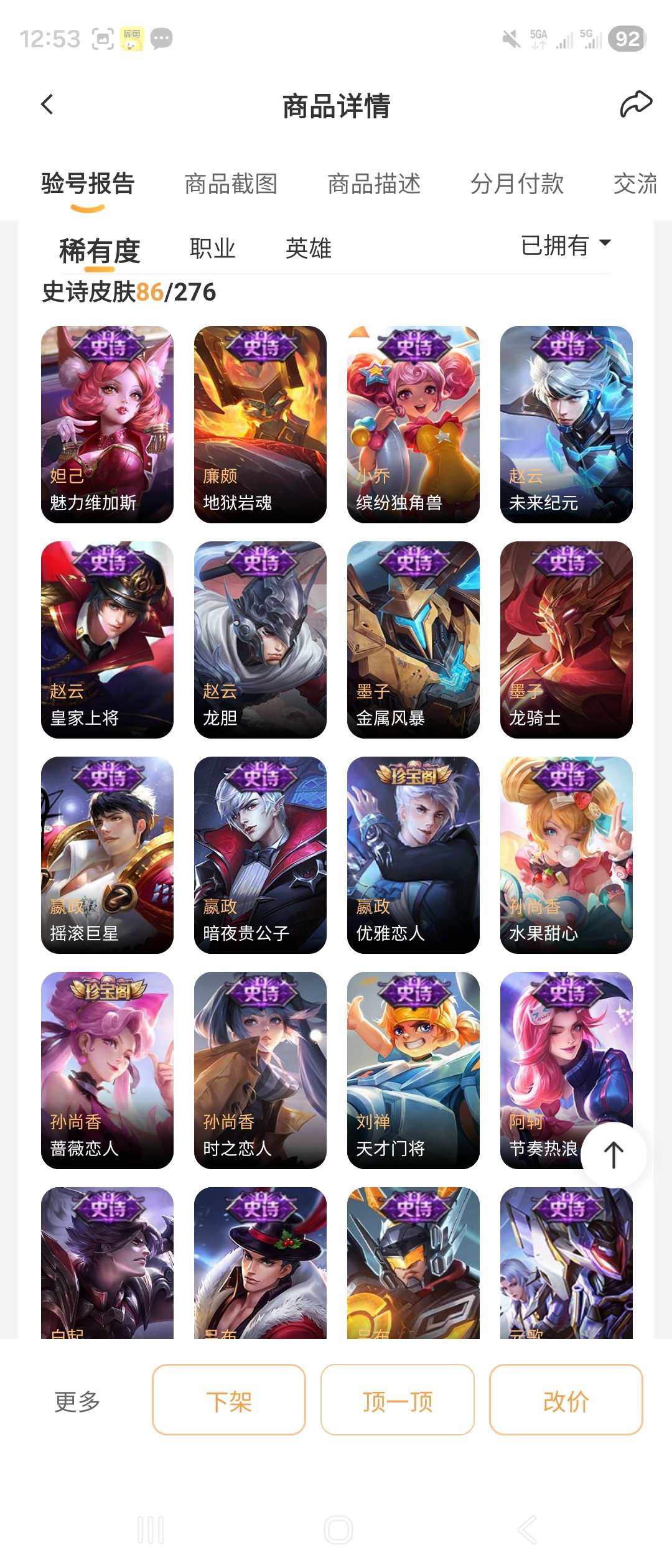Viewport: 672px width, 1568px height.
Task: Switch to the 商品截图 tab
Action: click(x=231, y=184)
